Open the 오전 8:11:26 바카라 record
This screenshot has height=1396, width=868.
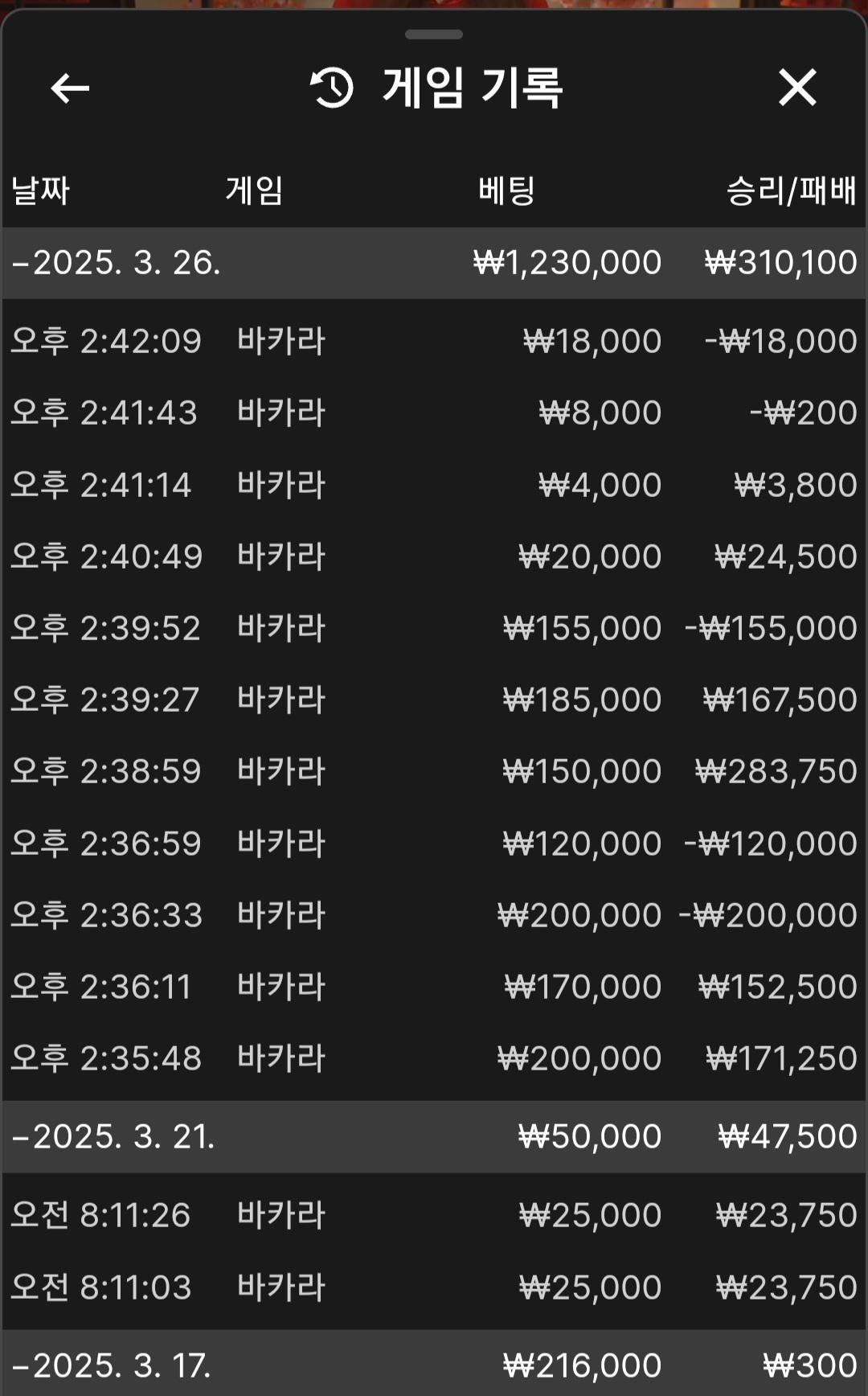click(x=434, y=1215)
